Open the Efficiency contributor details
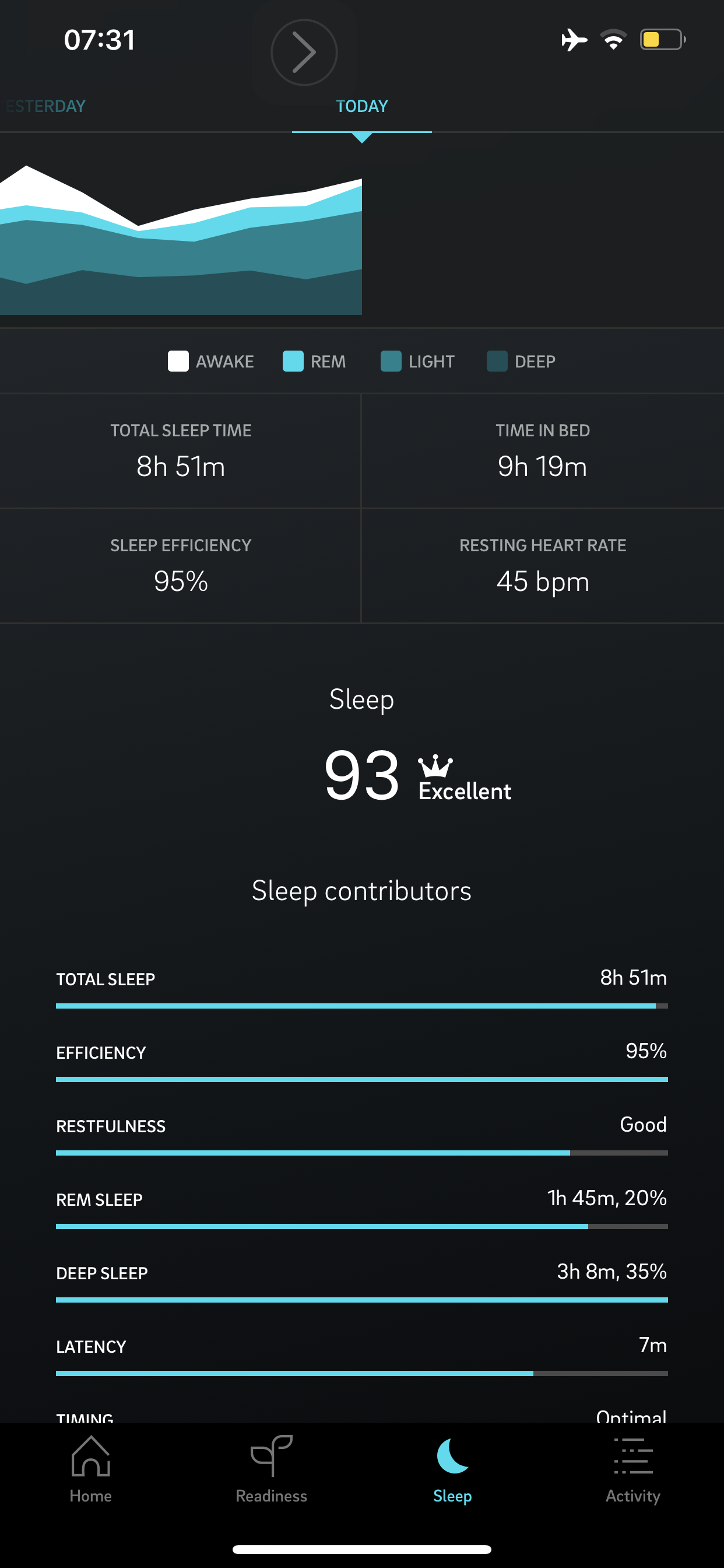This screenshot has height=1568, width=724. pos(362,1060)
